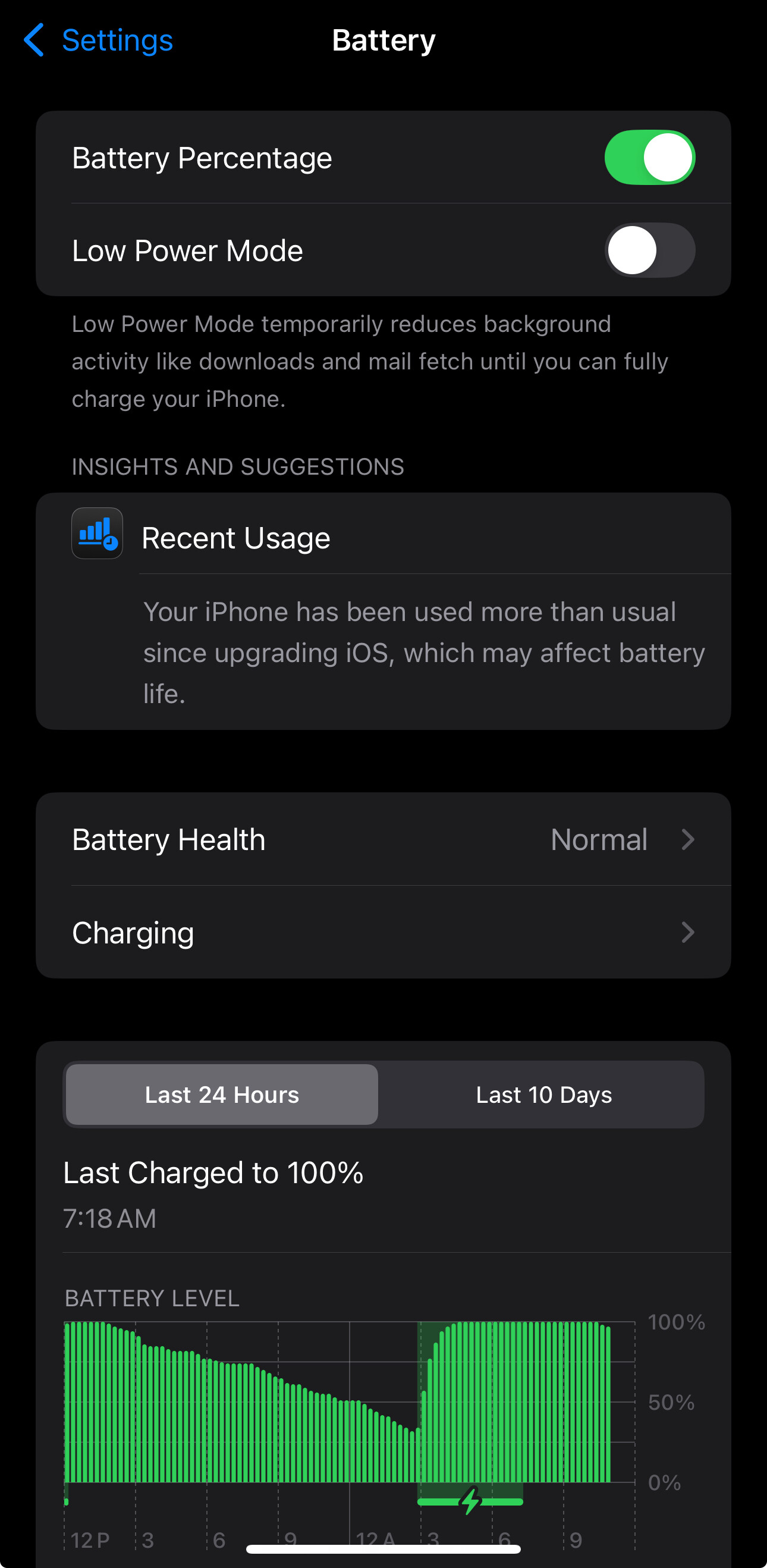Open the Recent Usage insight
This screenshot has height=1568, width=767.
(x=383, y=611)
